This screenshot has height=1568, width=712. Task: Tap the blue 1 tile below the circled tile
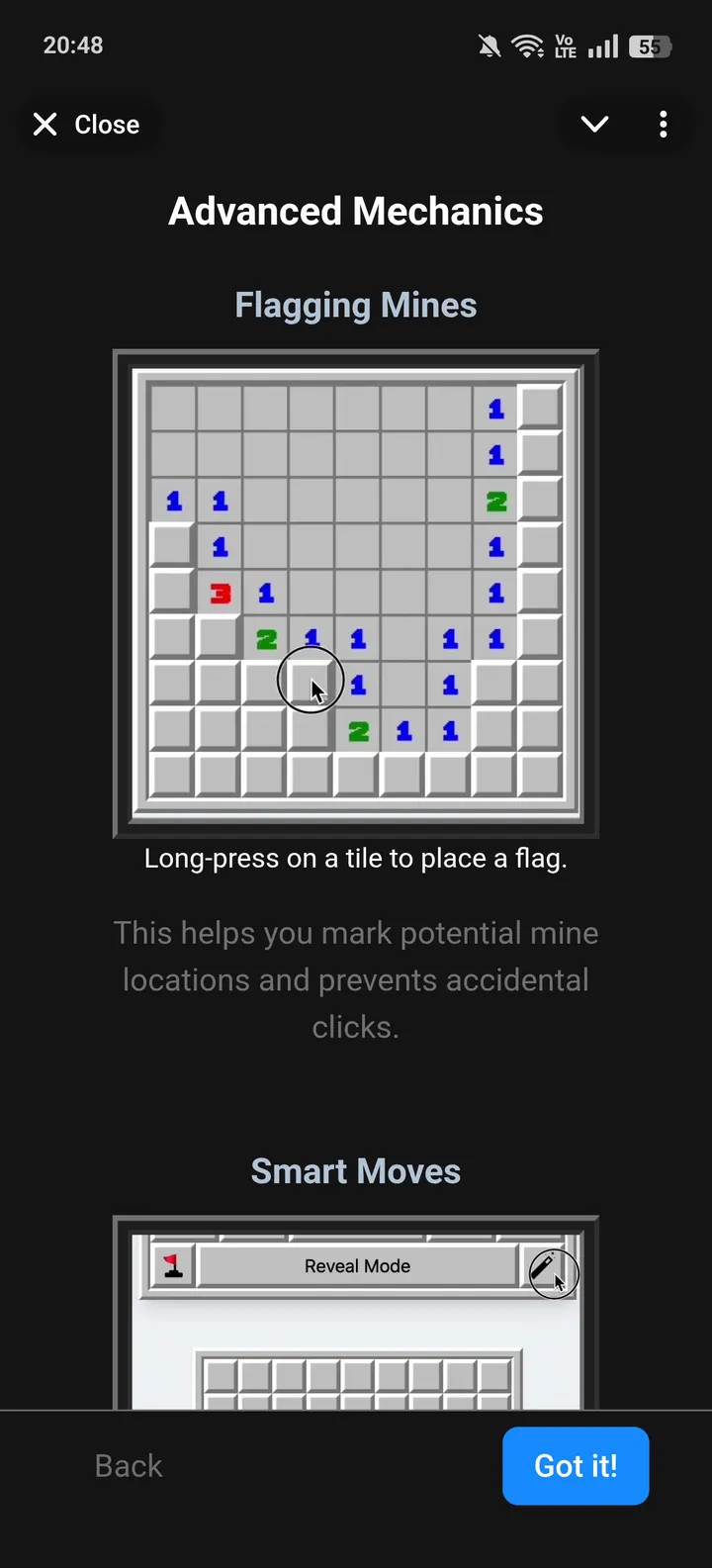click(357, 686)
